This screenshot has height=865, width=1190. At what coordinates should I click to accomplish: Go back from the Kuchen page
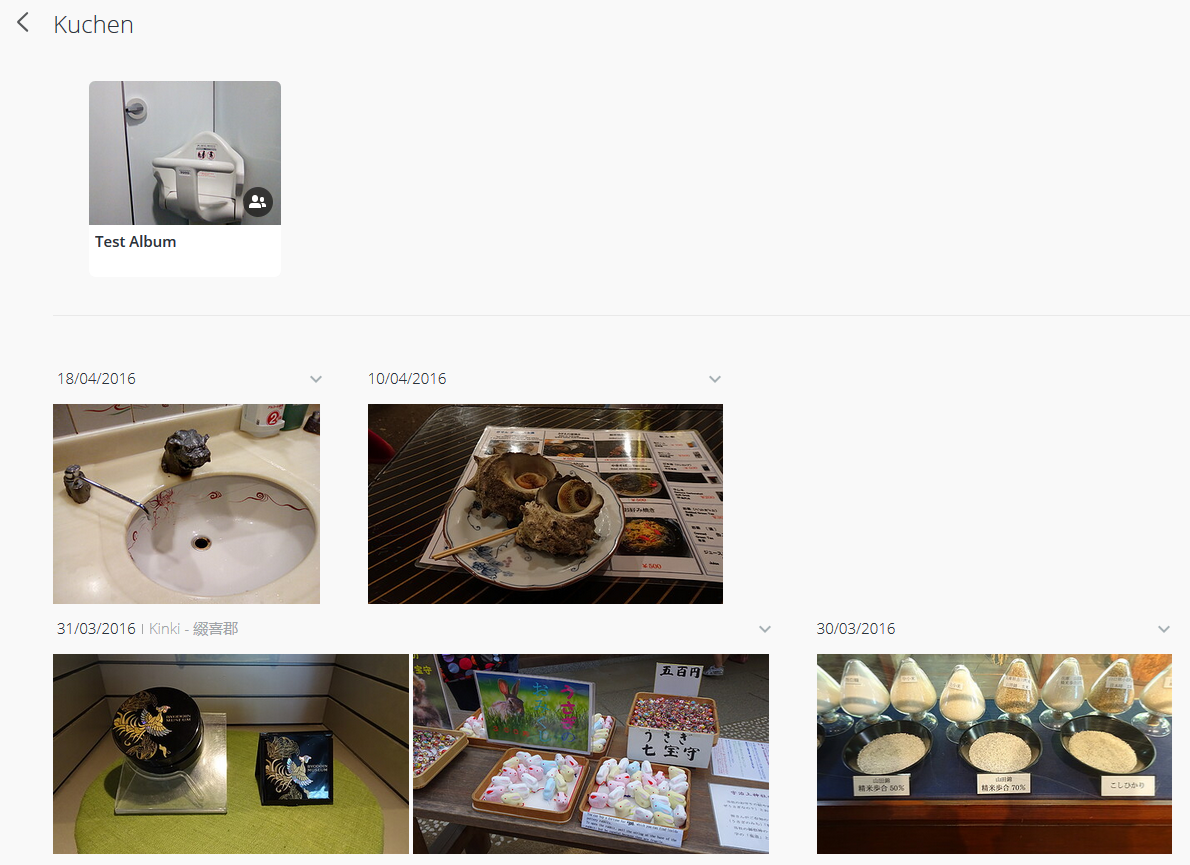(x=23, y=23)
